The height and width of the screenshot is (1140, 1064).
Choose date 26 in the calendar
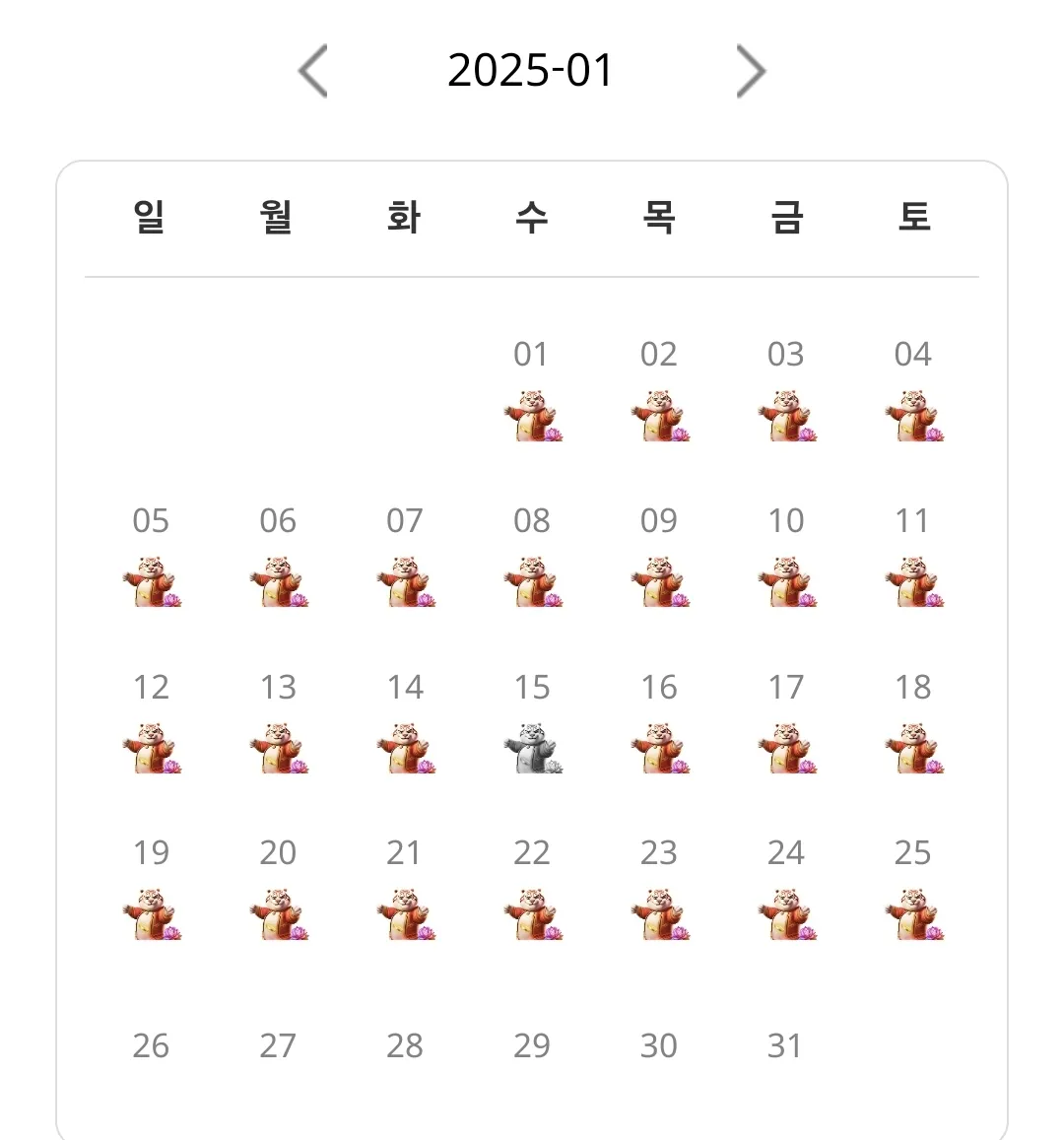[151, 1045]
